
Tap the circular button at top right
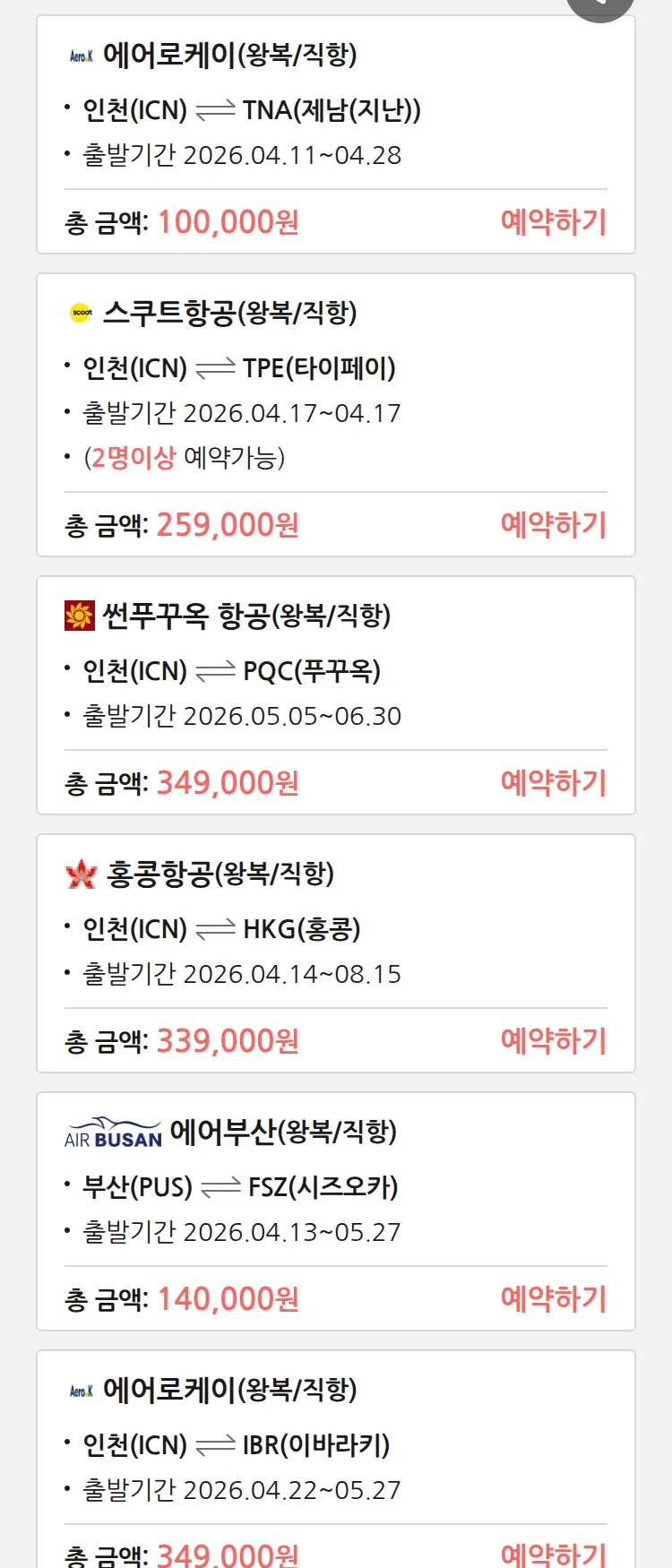tap(600, 4)
